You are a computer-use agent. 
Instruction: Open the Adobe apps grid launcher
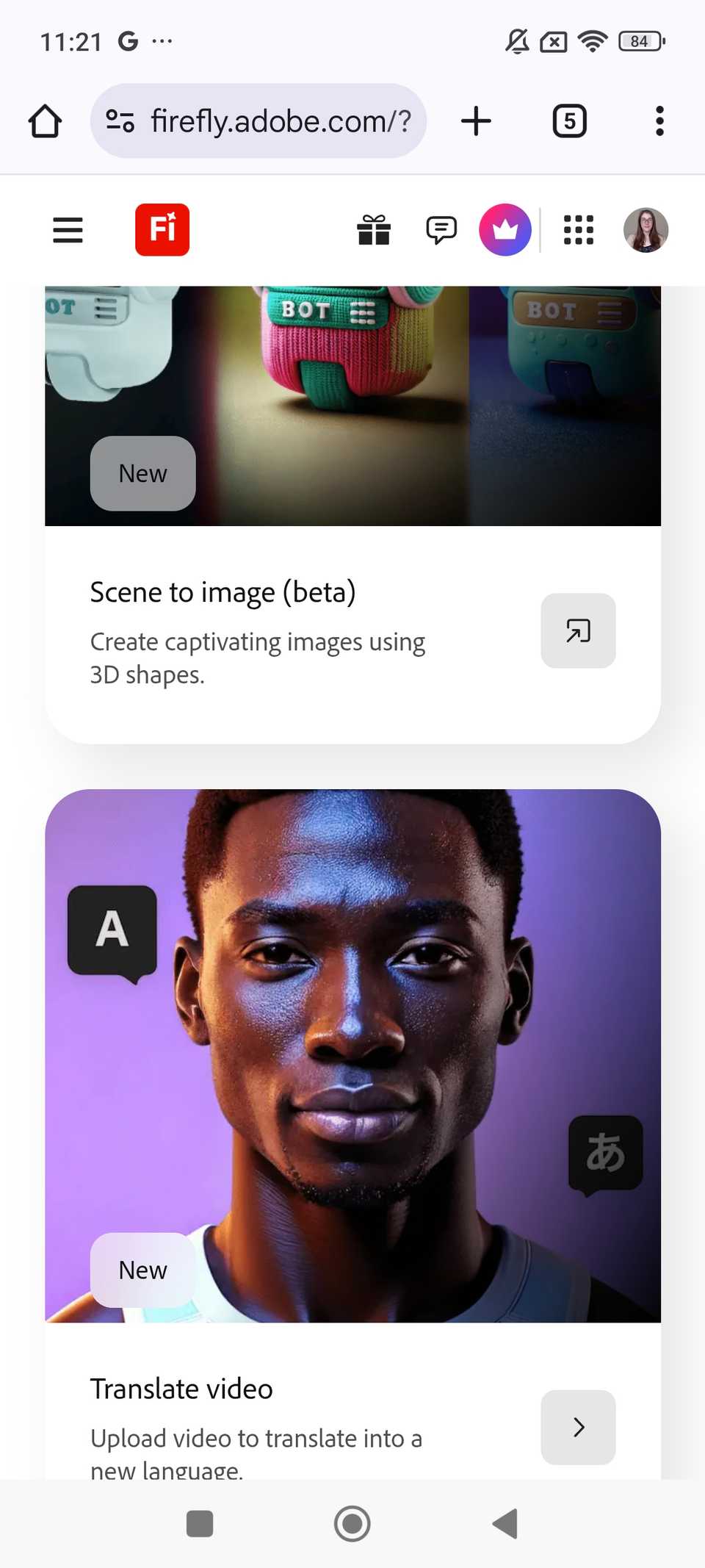pyautogui.click(x=577, y=230)
